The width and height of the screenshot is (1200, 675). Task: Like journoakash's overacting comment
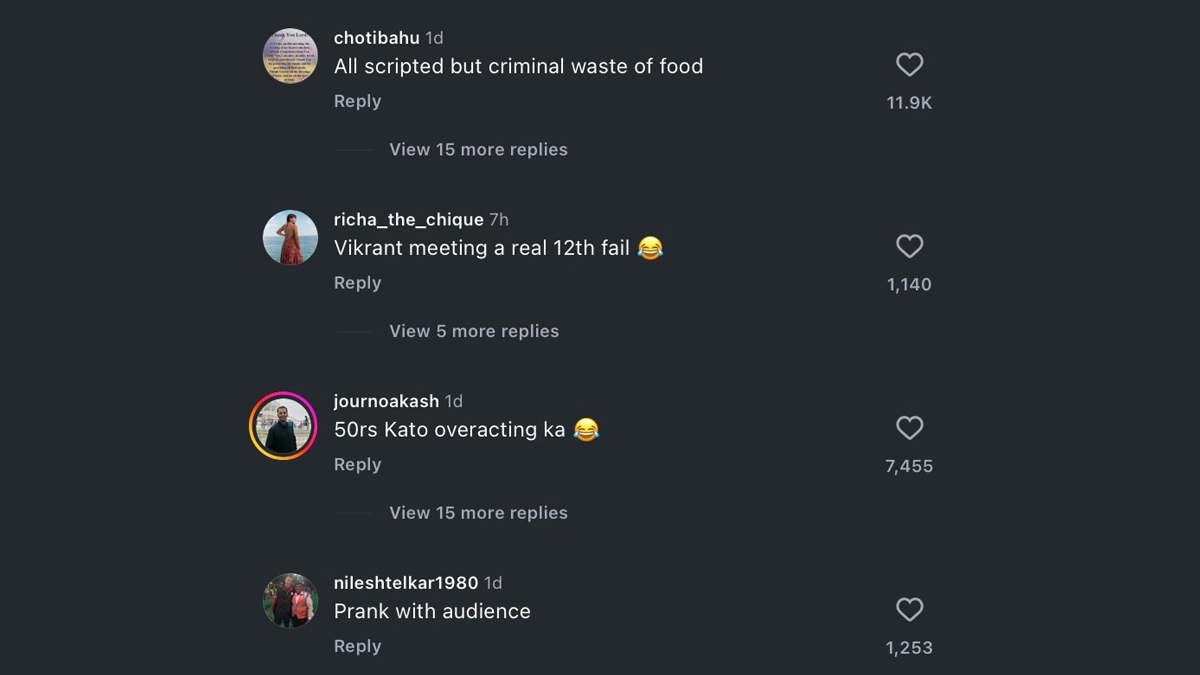point(909,428)
